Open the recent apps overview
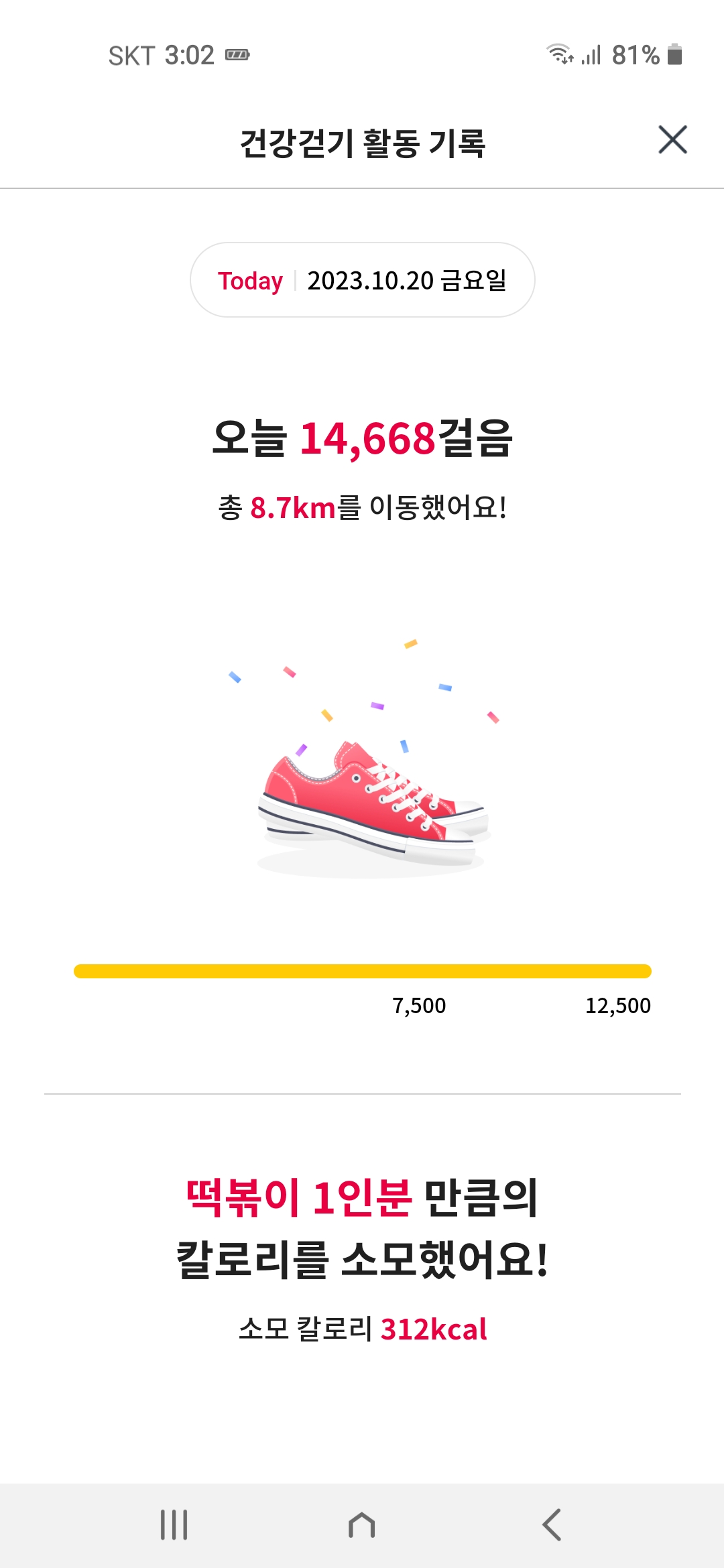 pos(174,1525)
